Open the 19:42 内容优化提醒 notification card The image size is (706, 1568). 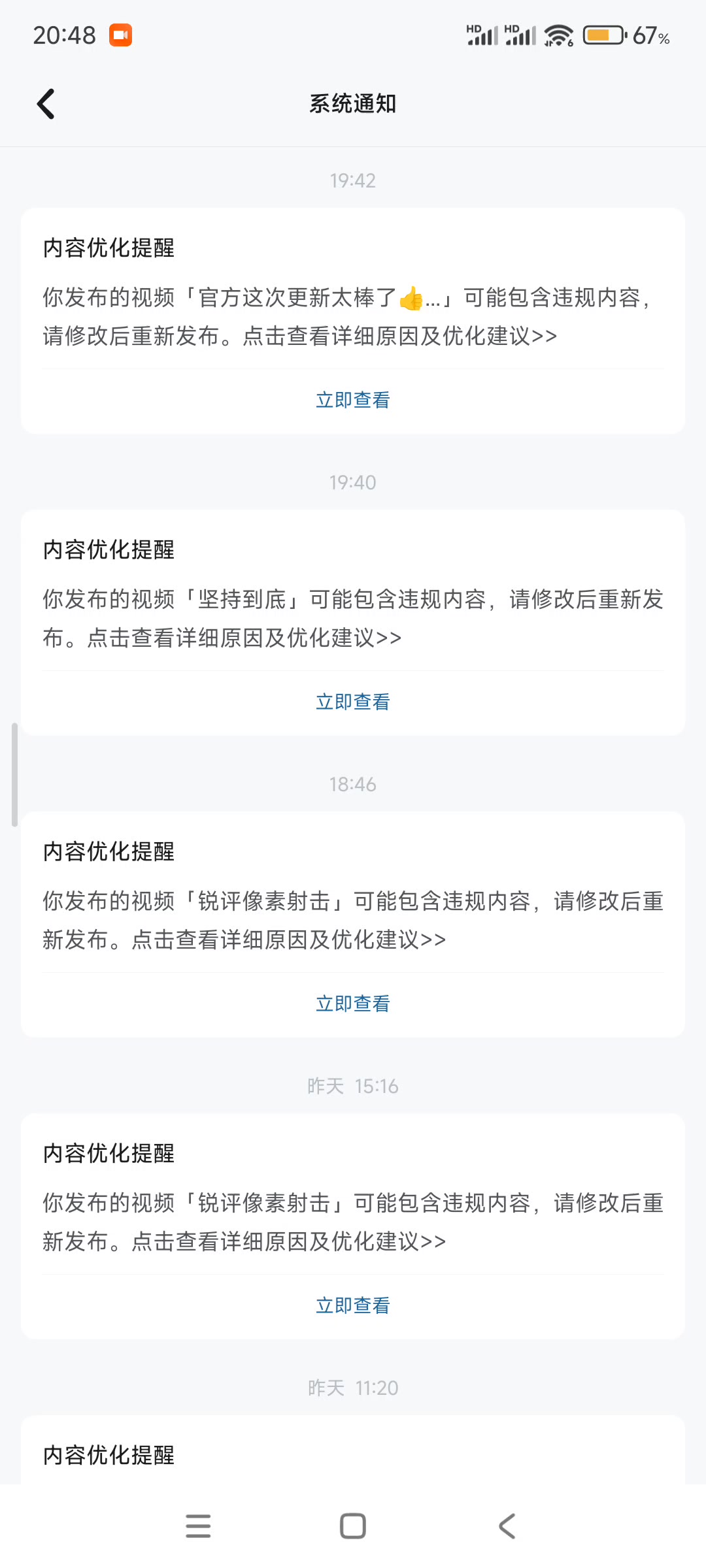tap(353, 321)
